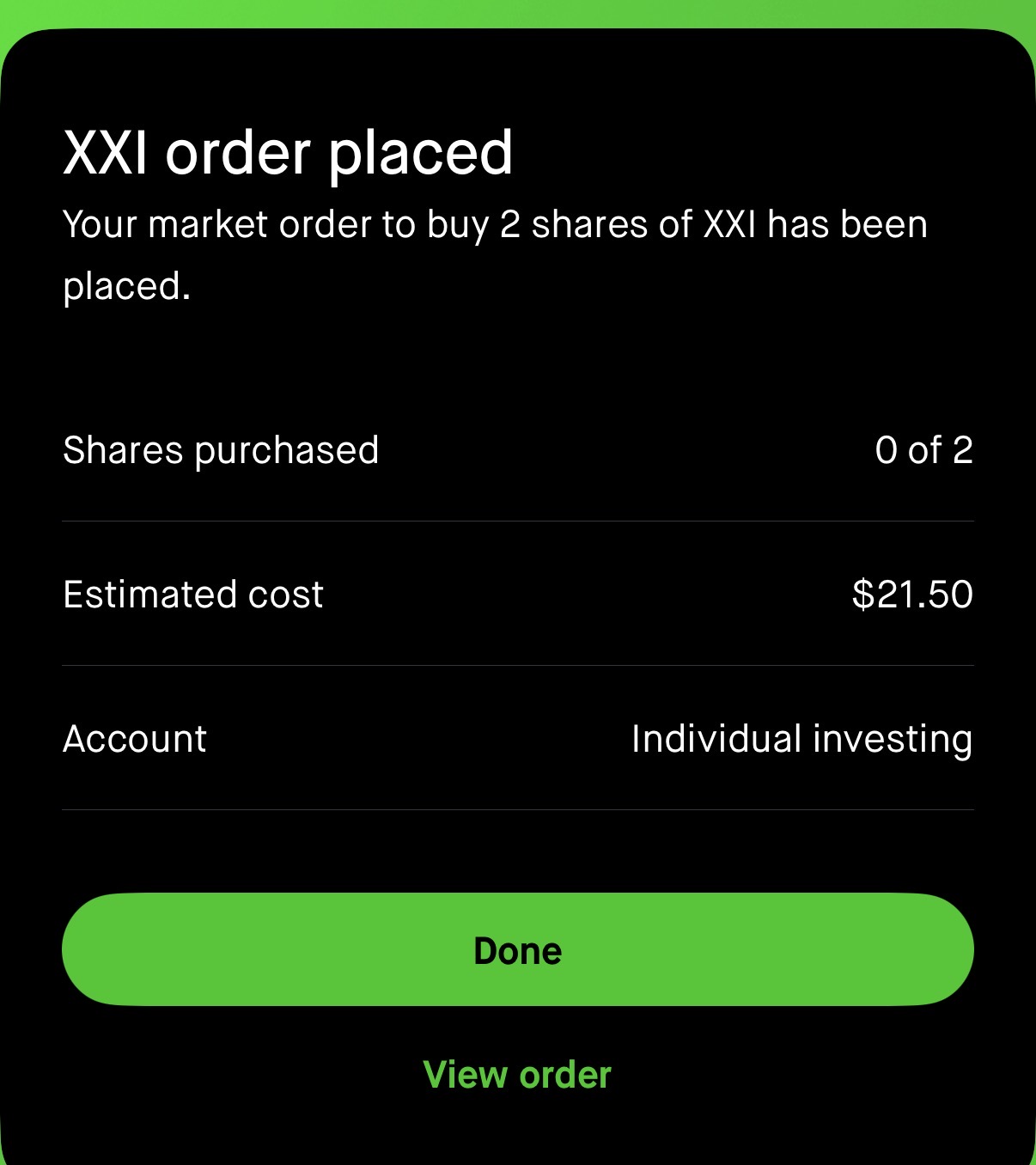Tap the green Done button
The width and height of the screenshot is (1036, 1165).
[517, 950]
